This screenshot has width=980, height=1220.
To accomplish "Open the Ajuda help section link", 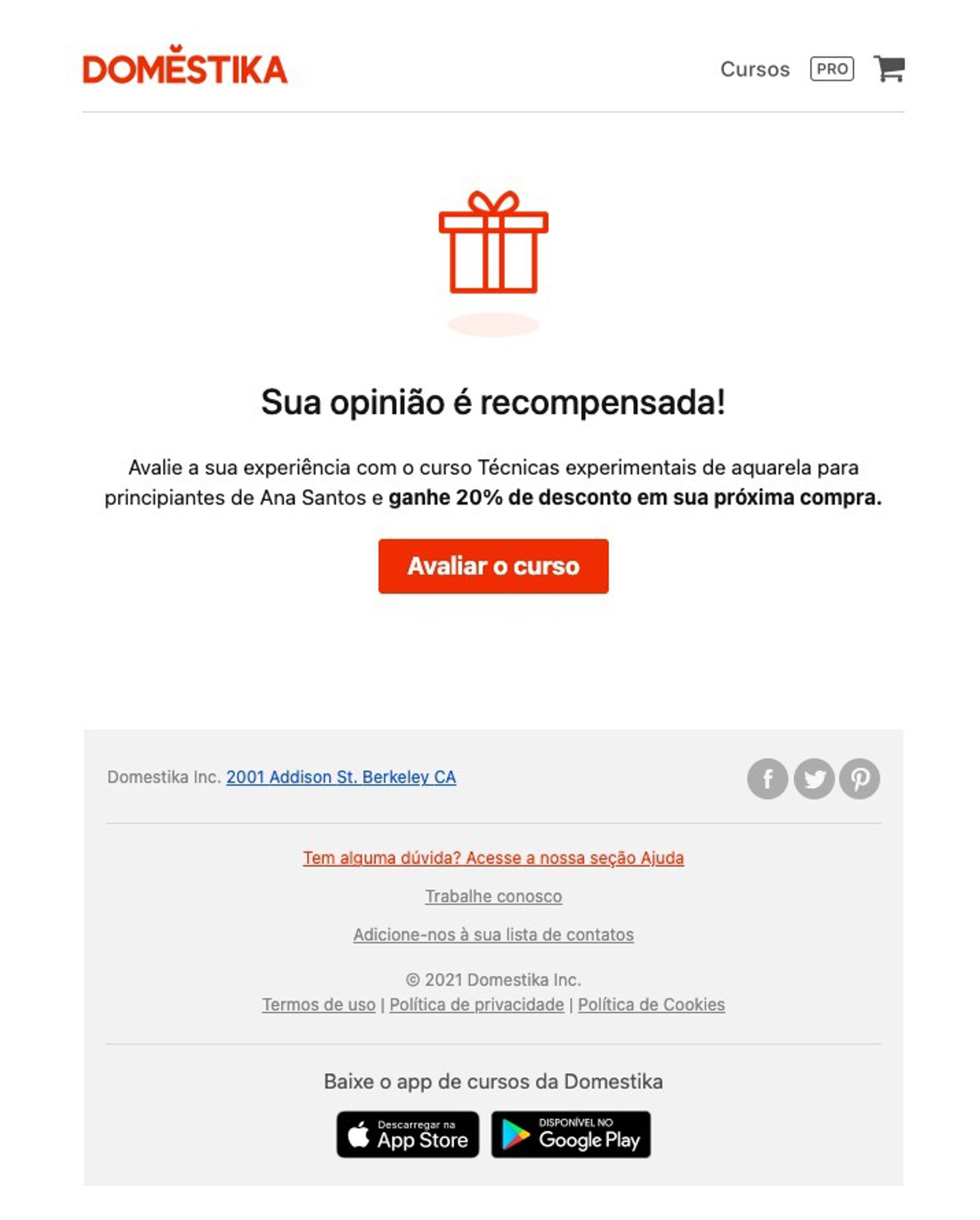I will [493, 858].
